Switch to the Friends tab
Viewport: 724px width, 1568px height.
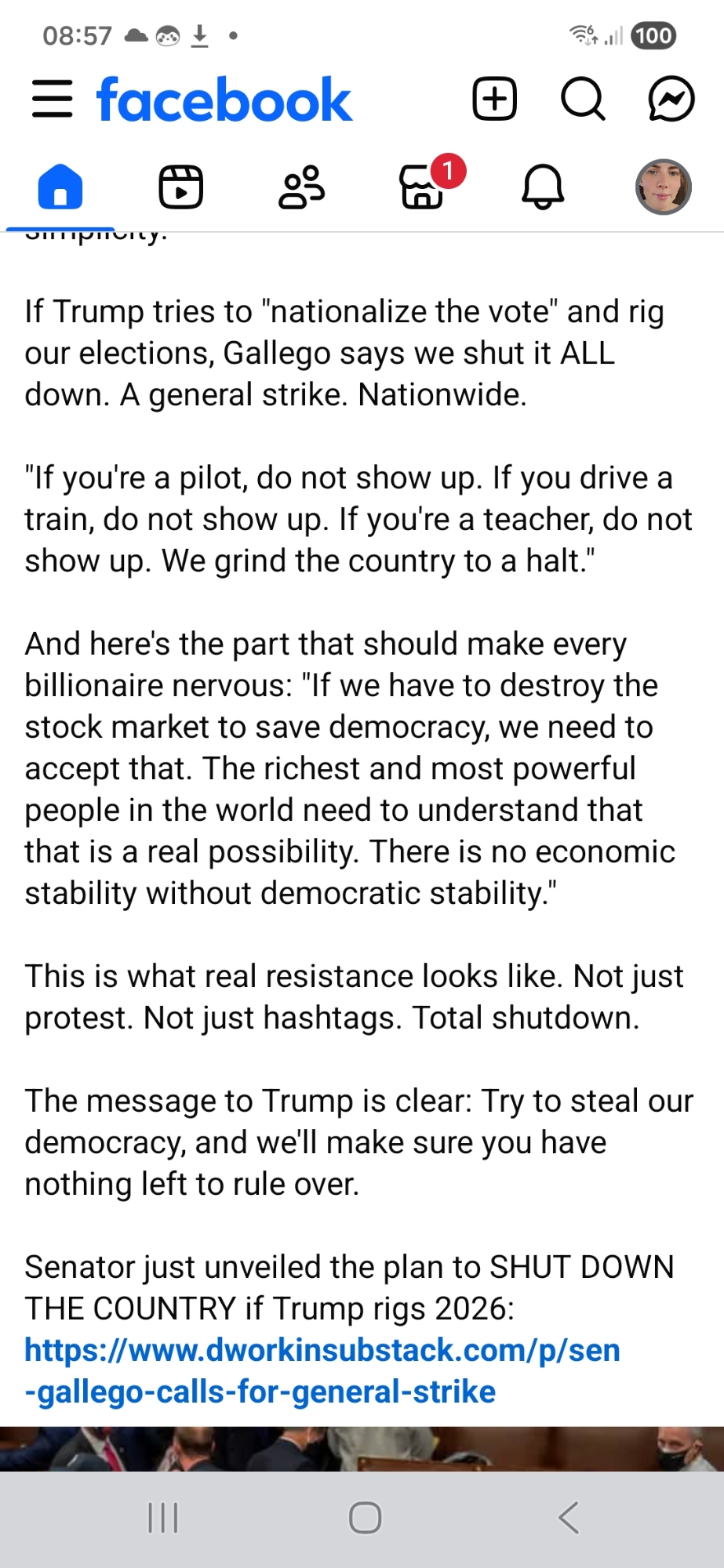pos(302,187)
